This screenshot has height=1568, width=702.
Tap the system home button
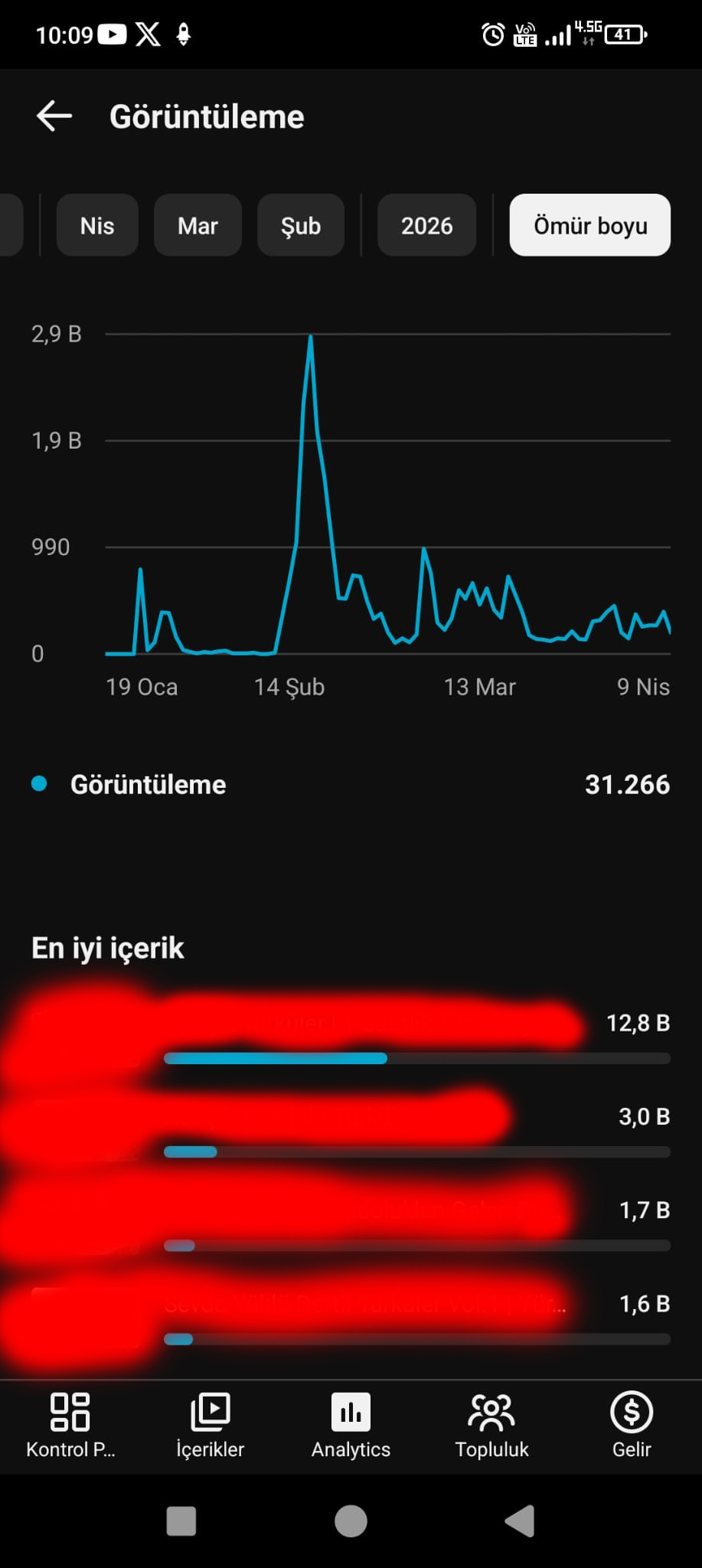(x=351, y=1521)
